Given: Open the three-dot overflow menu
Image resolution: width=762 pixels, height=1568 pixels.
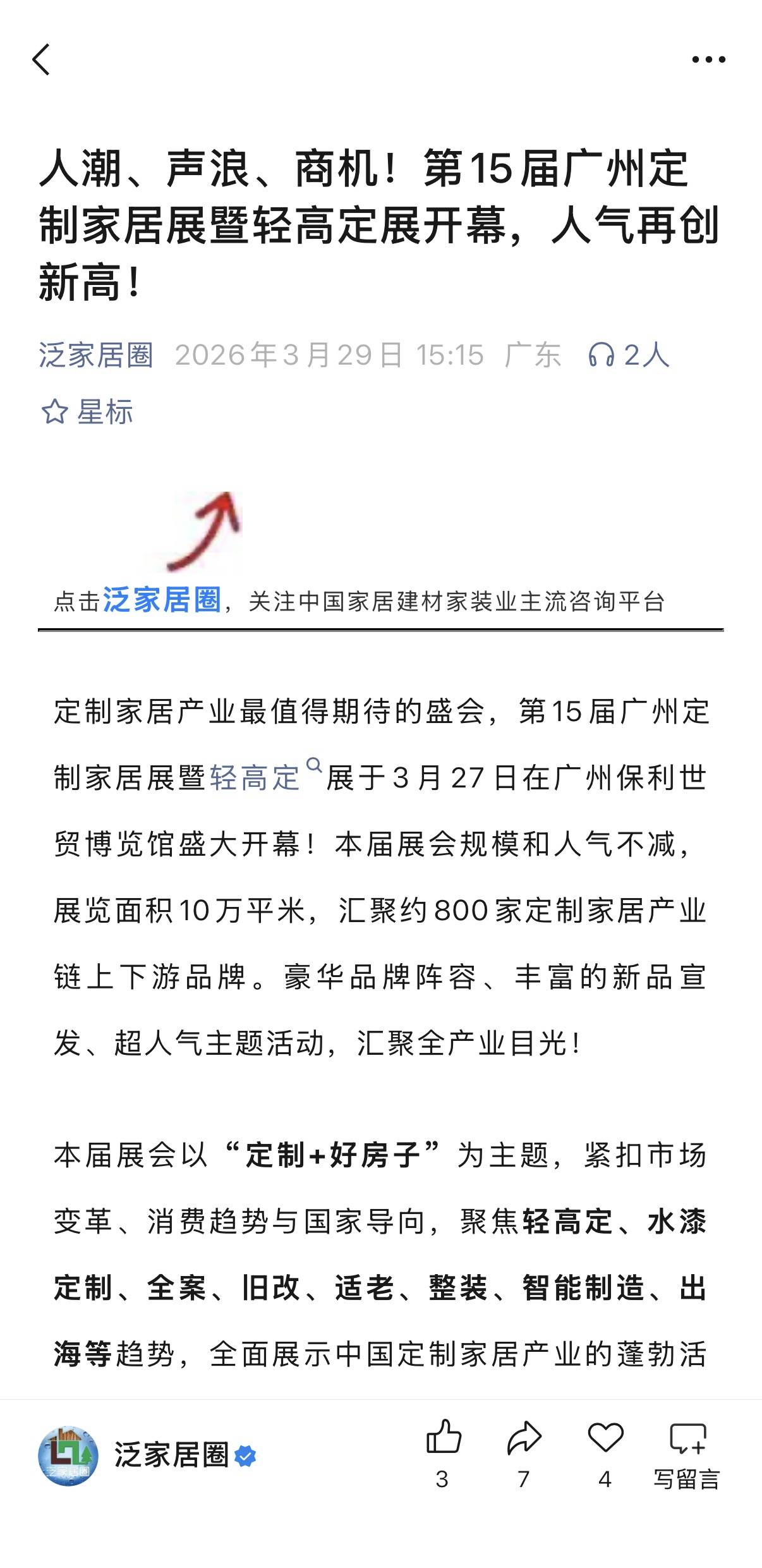Looking at the screenshot, I should 708,59.
